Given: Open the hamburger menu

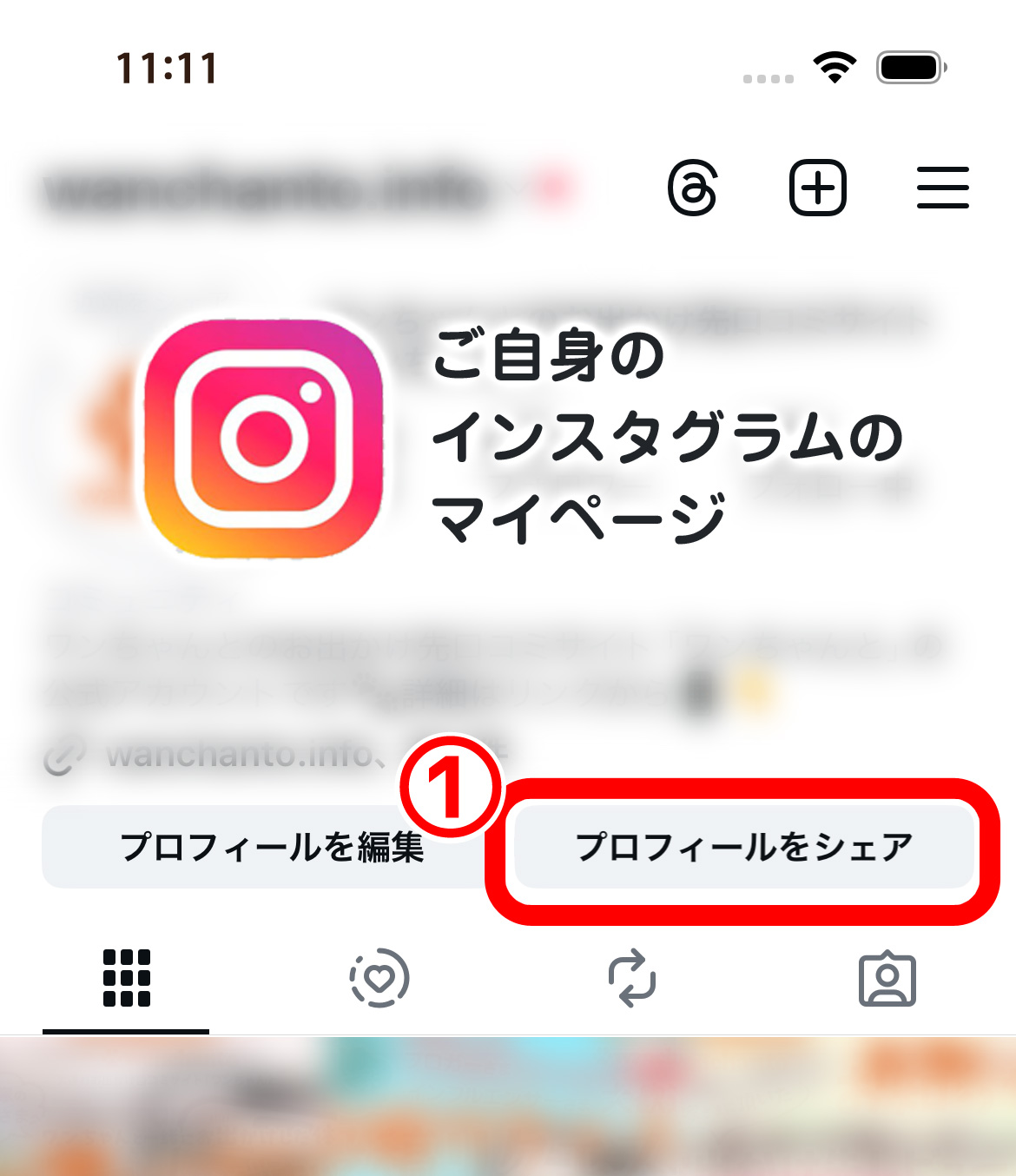Looking at the screenshot, I should pos(942,188).
